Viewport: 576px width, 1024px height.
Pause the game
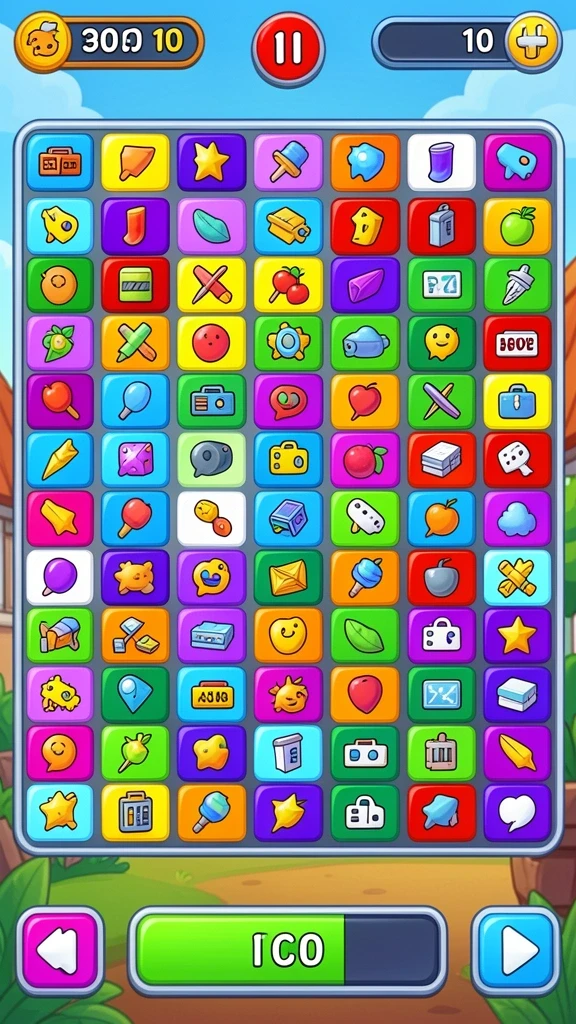click(x=288, y=49)
